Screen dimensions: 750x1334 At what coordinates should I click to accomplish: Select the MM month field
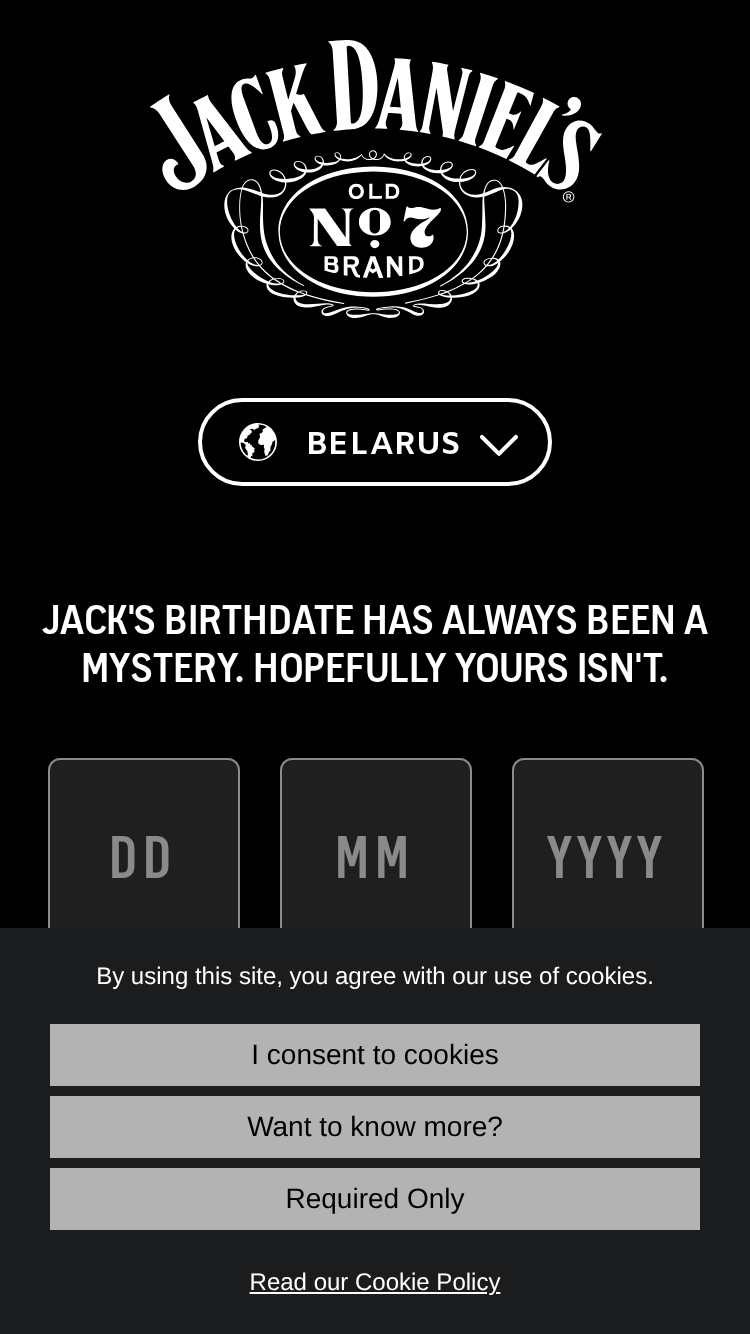click(376, 844)
